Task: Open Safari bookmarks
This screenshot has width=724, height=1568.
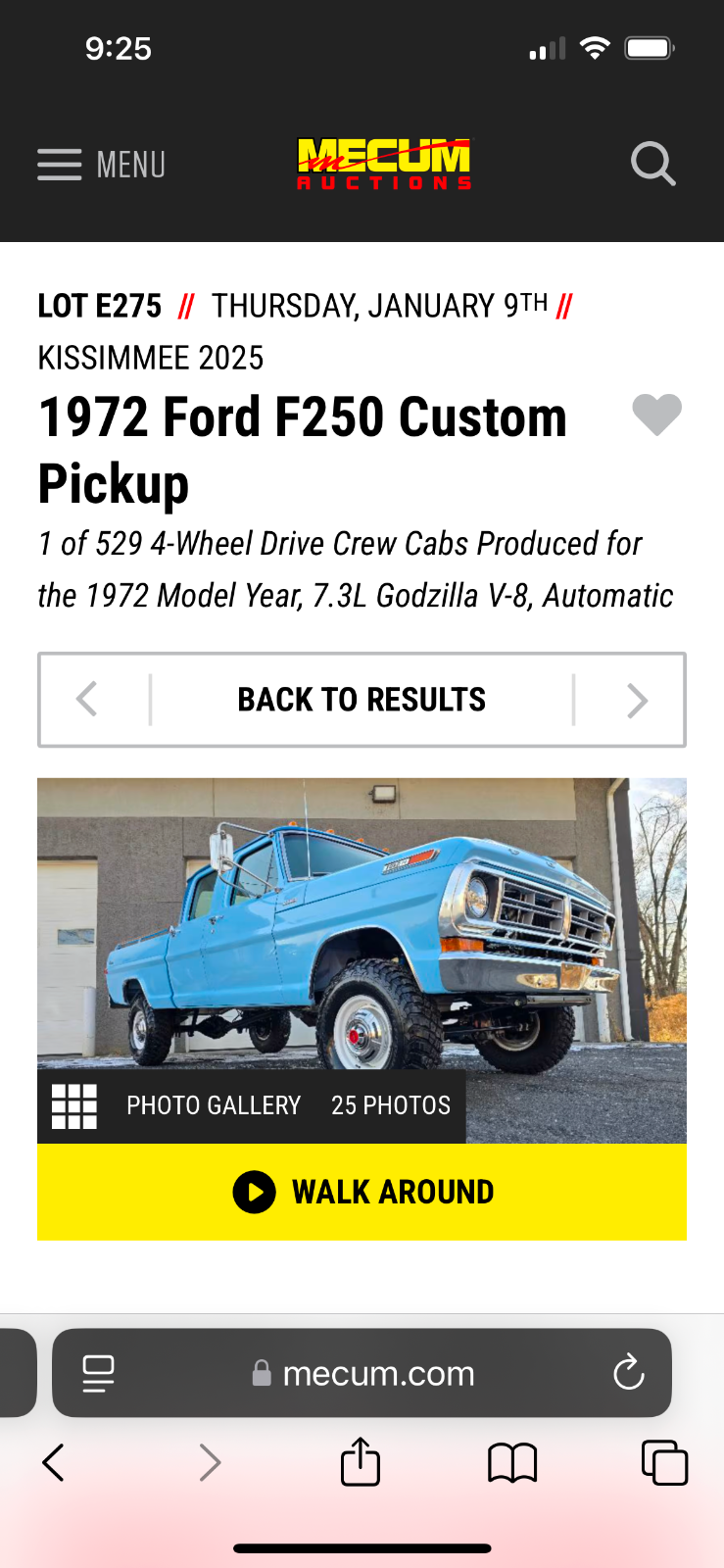Action: click(x=512, y=1463)
